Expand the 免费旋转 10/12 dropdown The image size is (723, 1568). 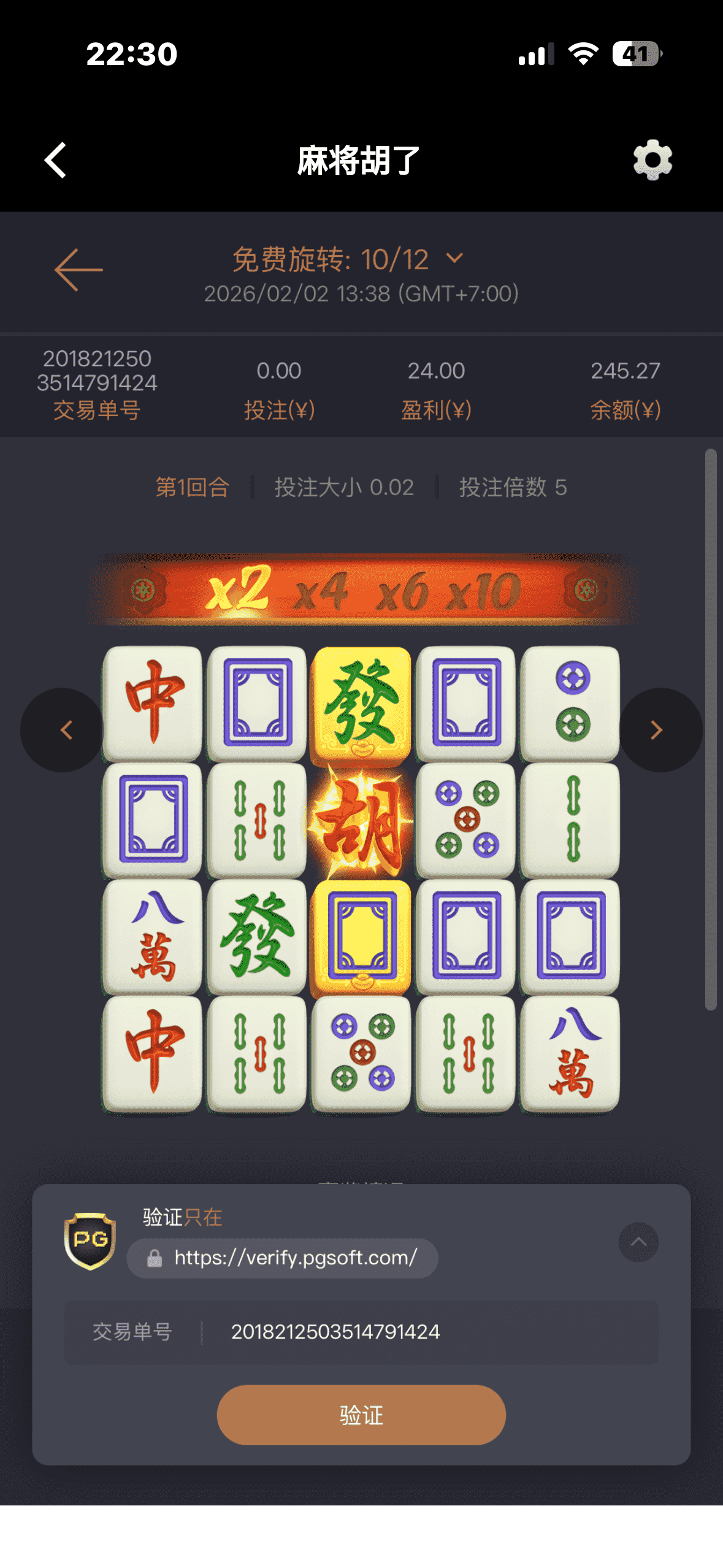454,258
